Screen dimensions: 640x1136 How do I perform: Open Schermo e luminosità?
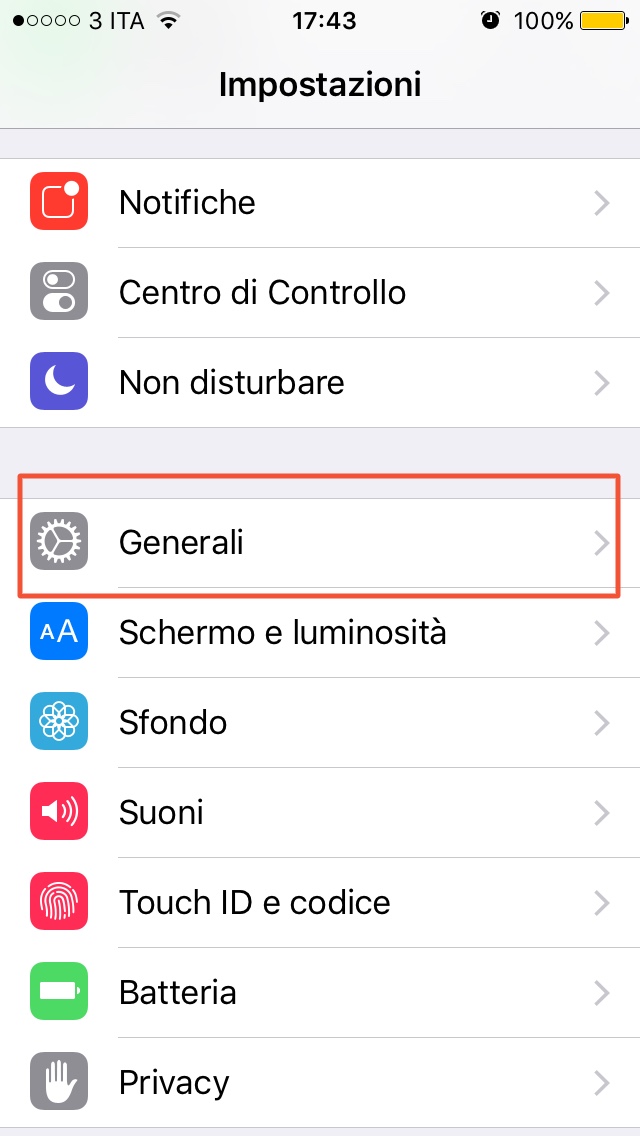pos(320,633)
